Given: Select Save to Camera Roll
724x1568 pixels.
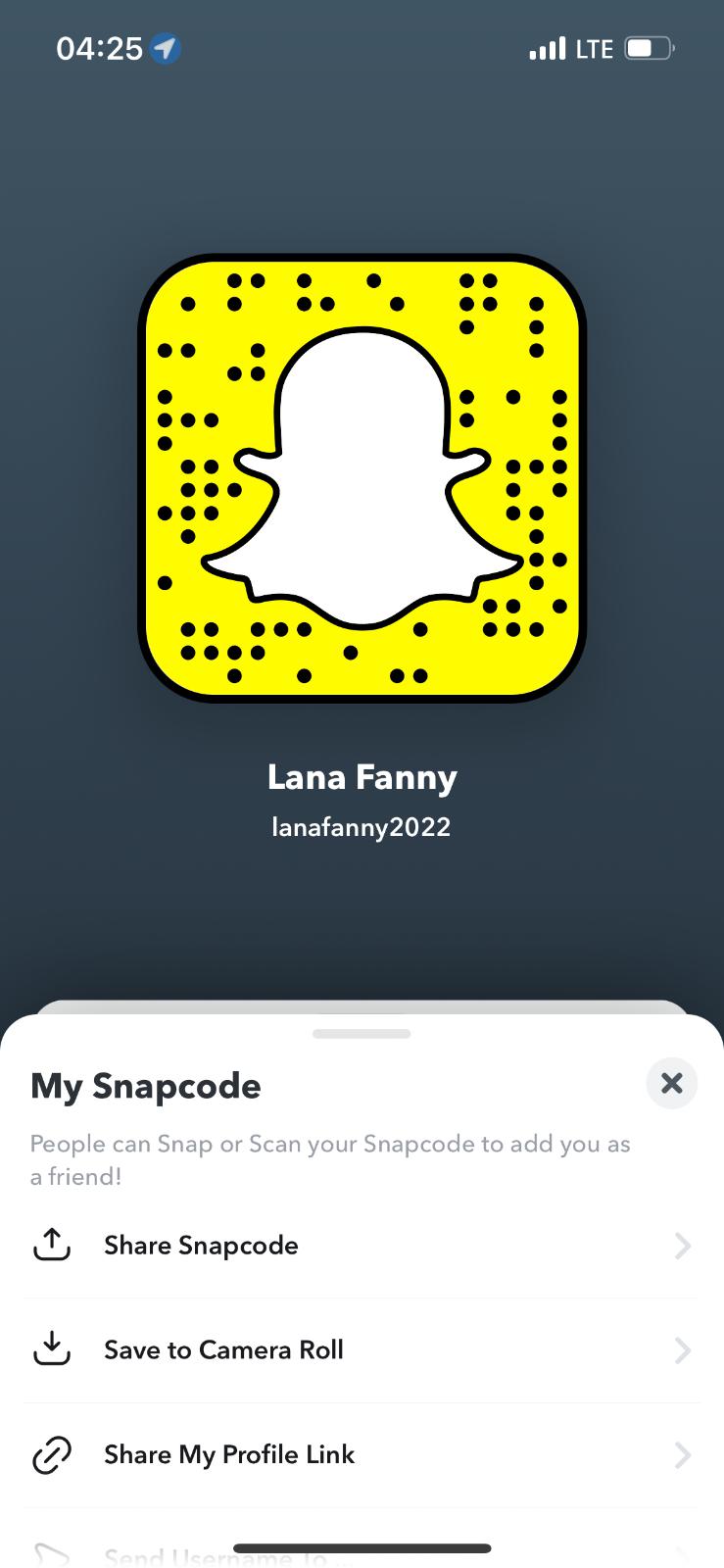Looking at the screenshot, I should (361, 1350).
